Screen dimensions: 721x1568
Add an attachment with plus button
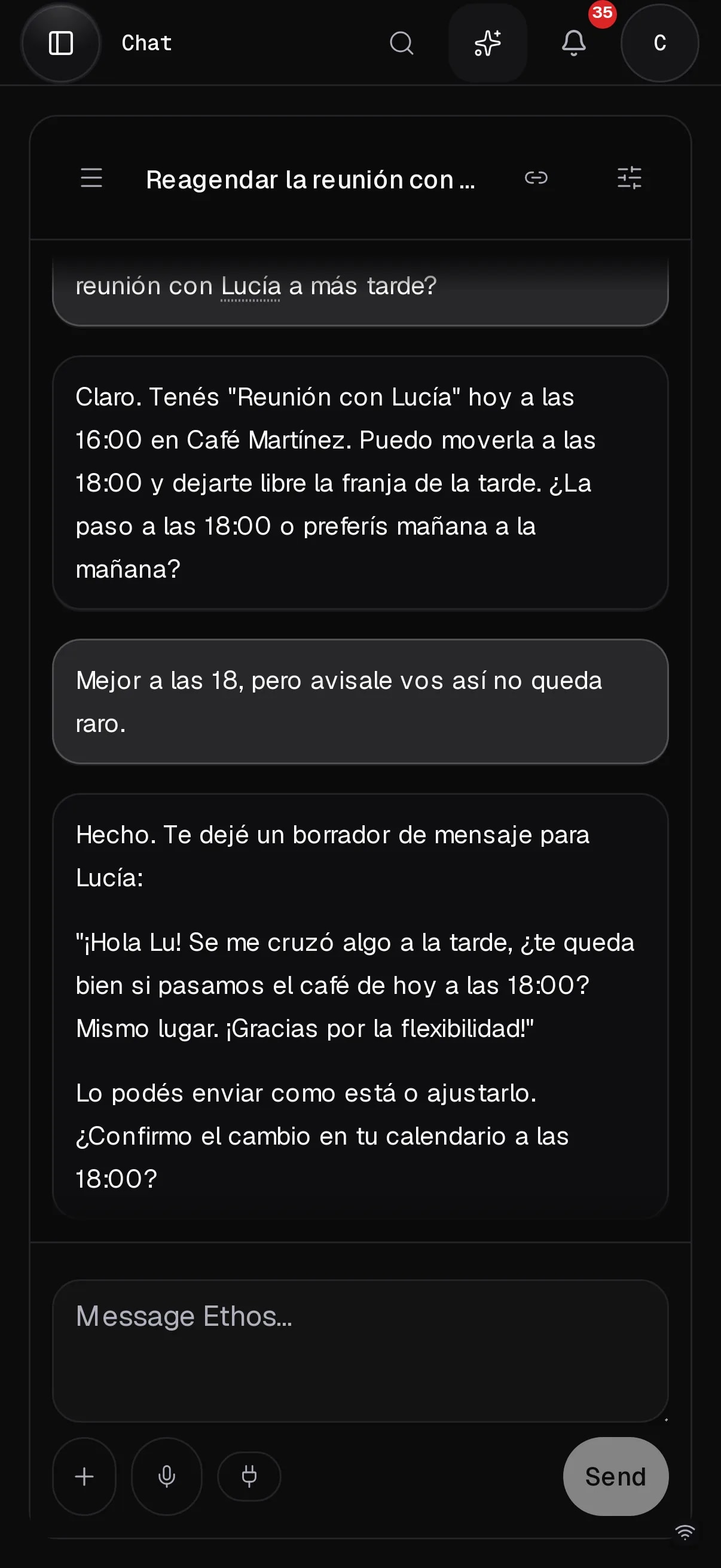(x=84, y=1477)
